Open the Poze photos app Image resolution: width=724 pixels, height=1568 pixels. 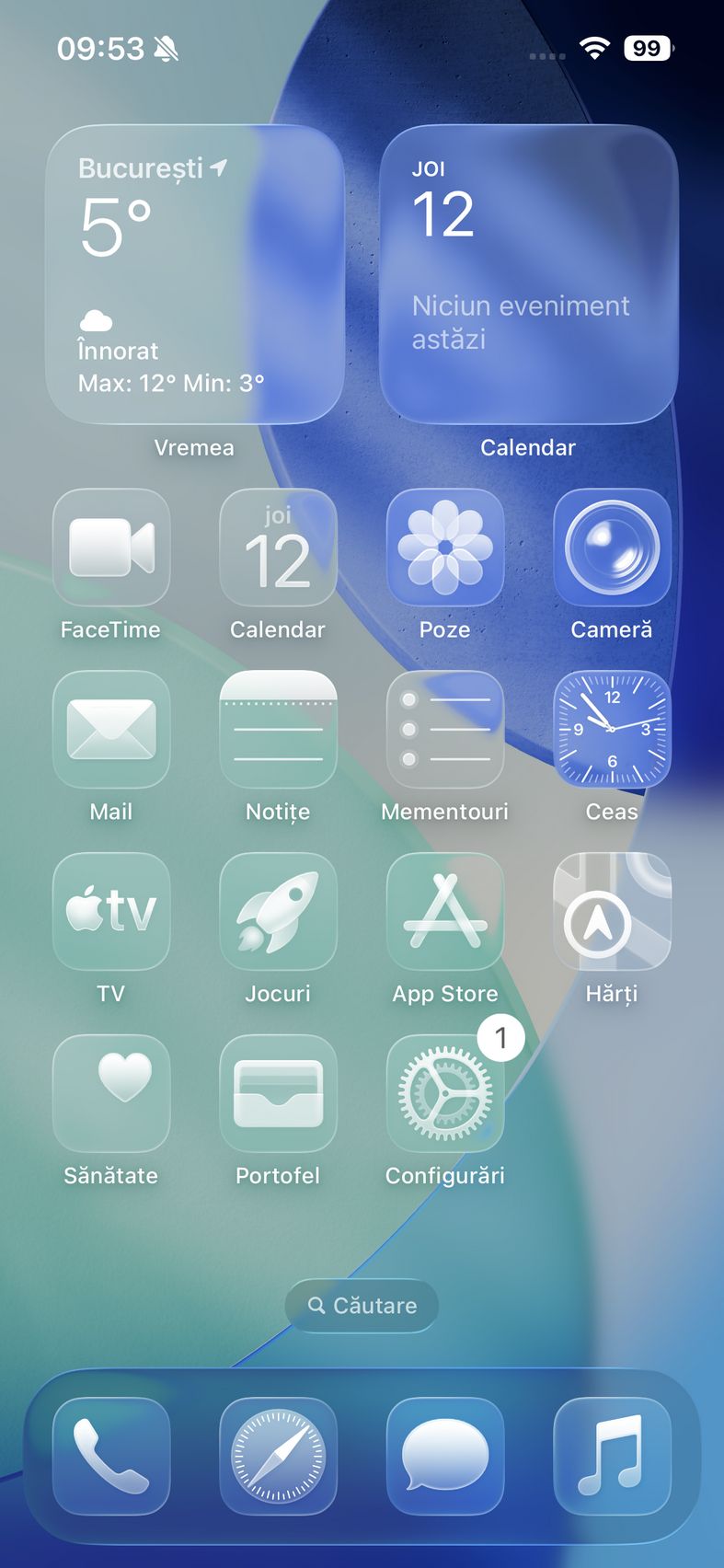[x=445, y=548]
